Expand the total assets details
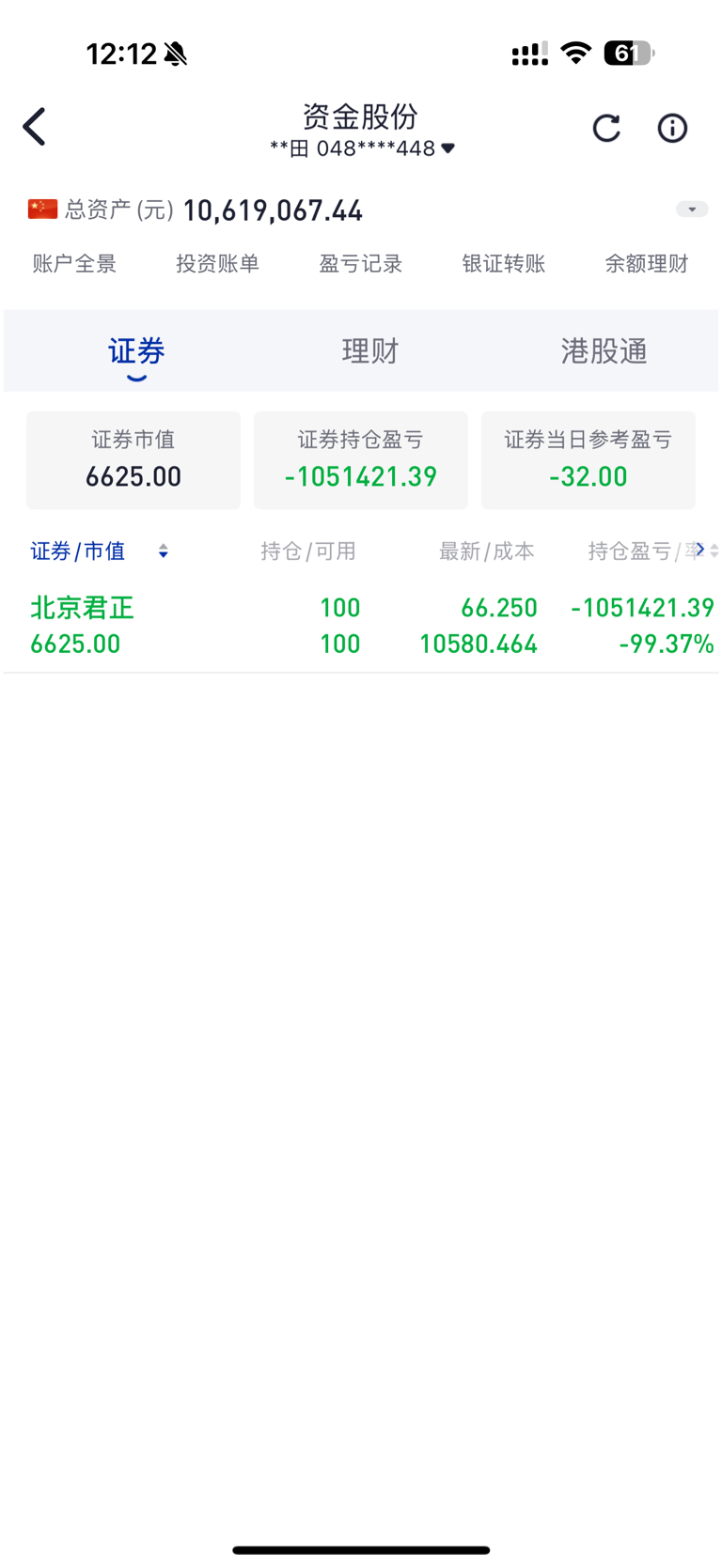Image resolution: width=722 pixels, height=1568 pixels. (x=692, y=210)
